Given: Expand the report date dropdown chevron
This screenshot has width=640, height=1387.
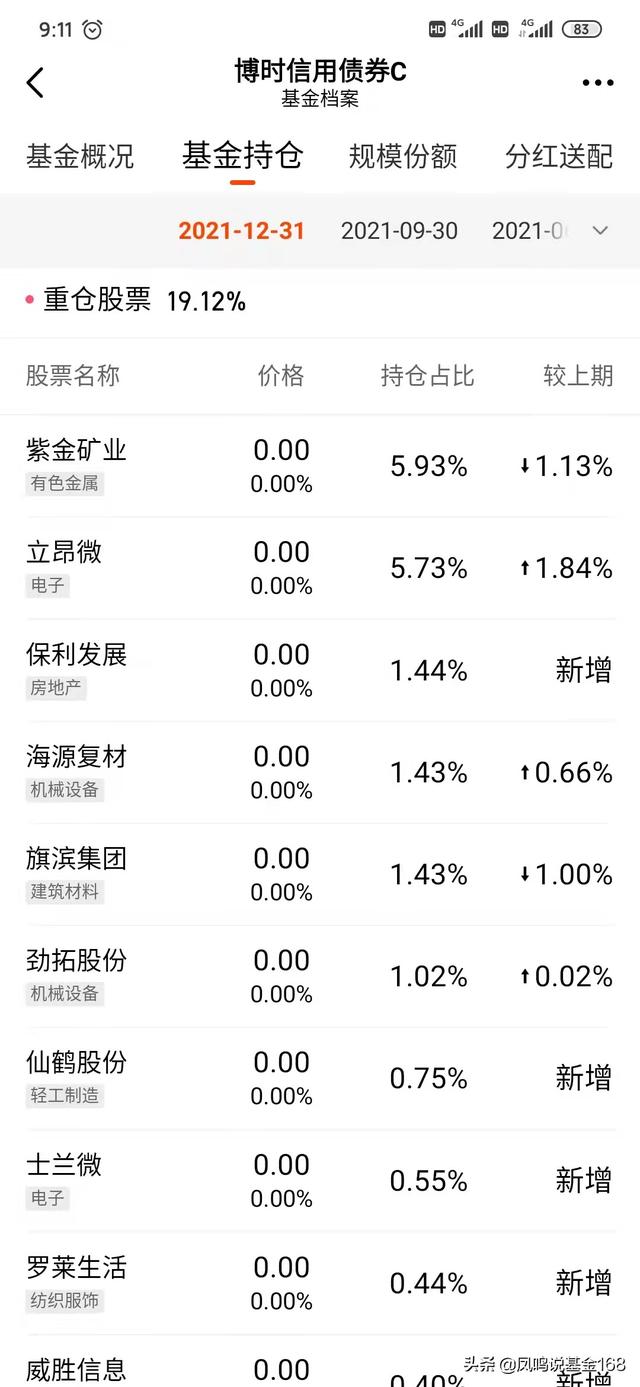Looking at the screenshot, I should pos(600,231).
